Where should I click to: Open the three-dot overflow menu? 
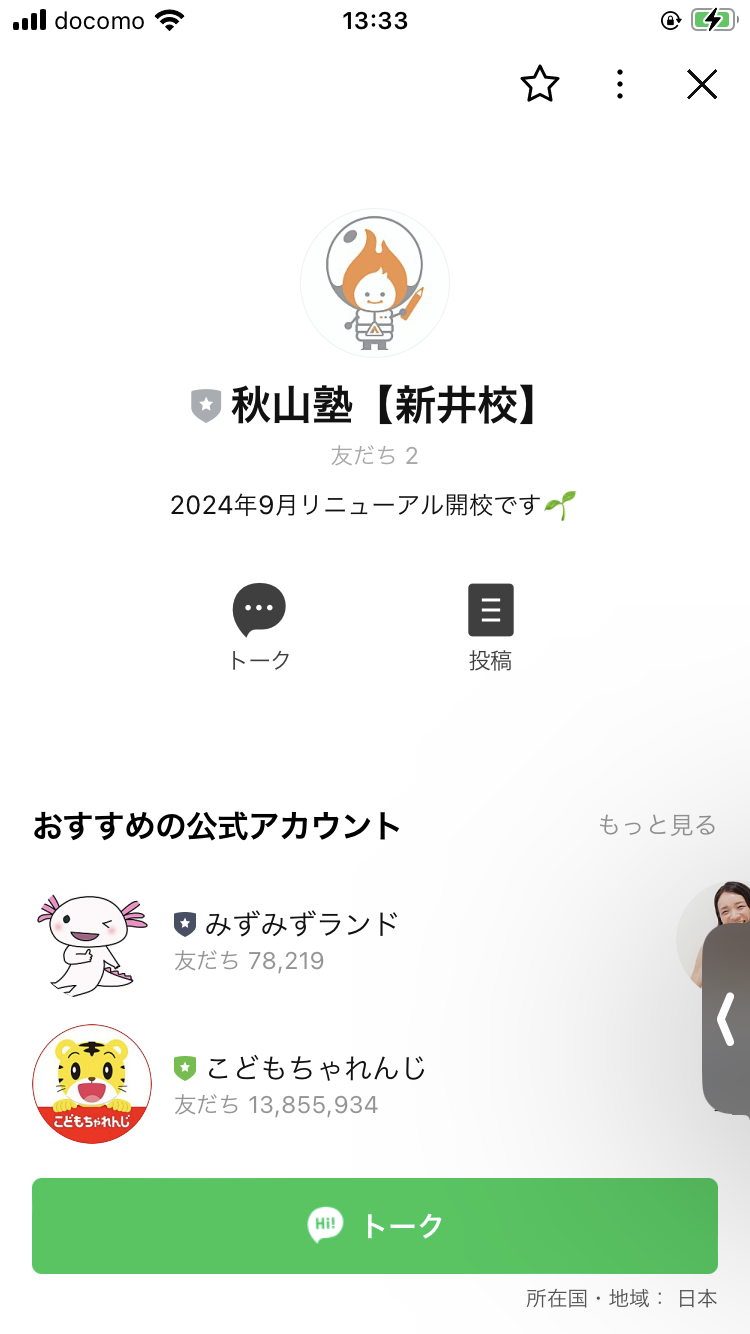[620, 85]
